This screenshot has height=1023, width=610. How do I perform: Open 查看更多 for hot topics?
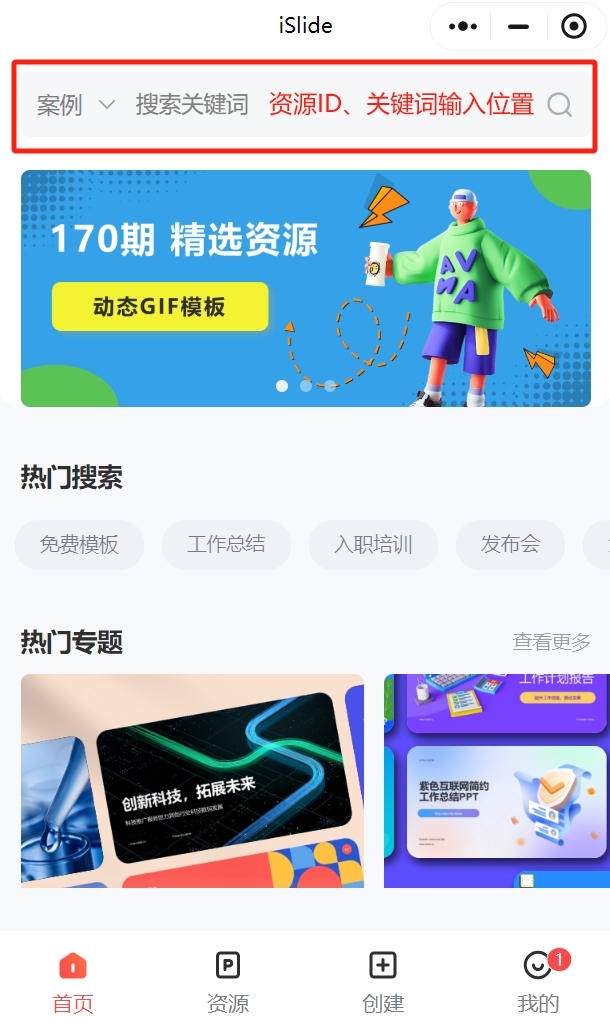(x=551, y=642)
